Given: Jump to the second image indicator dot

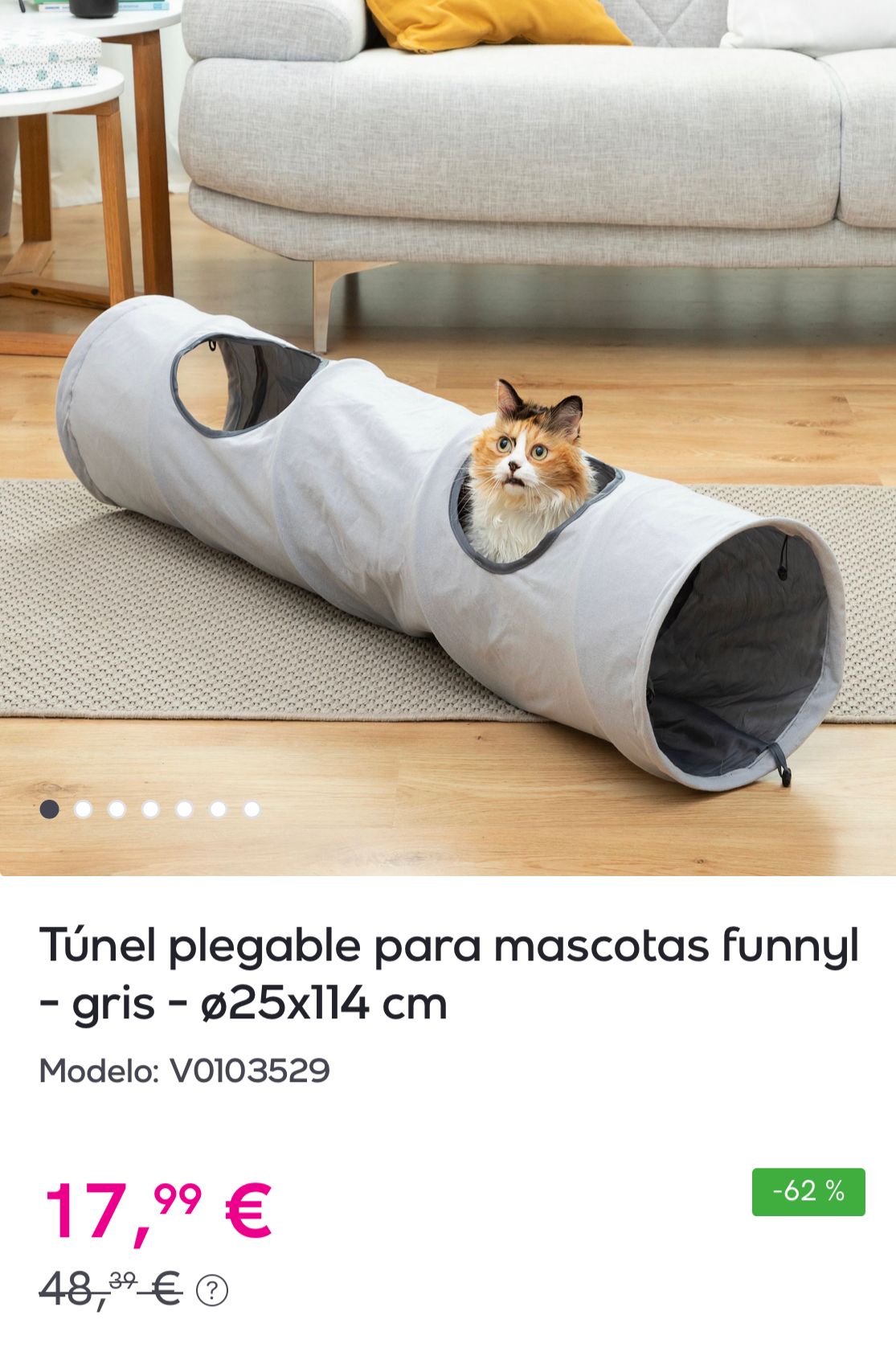Looking at the screenshot, I should point(83,809).
